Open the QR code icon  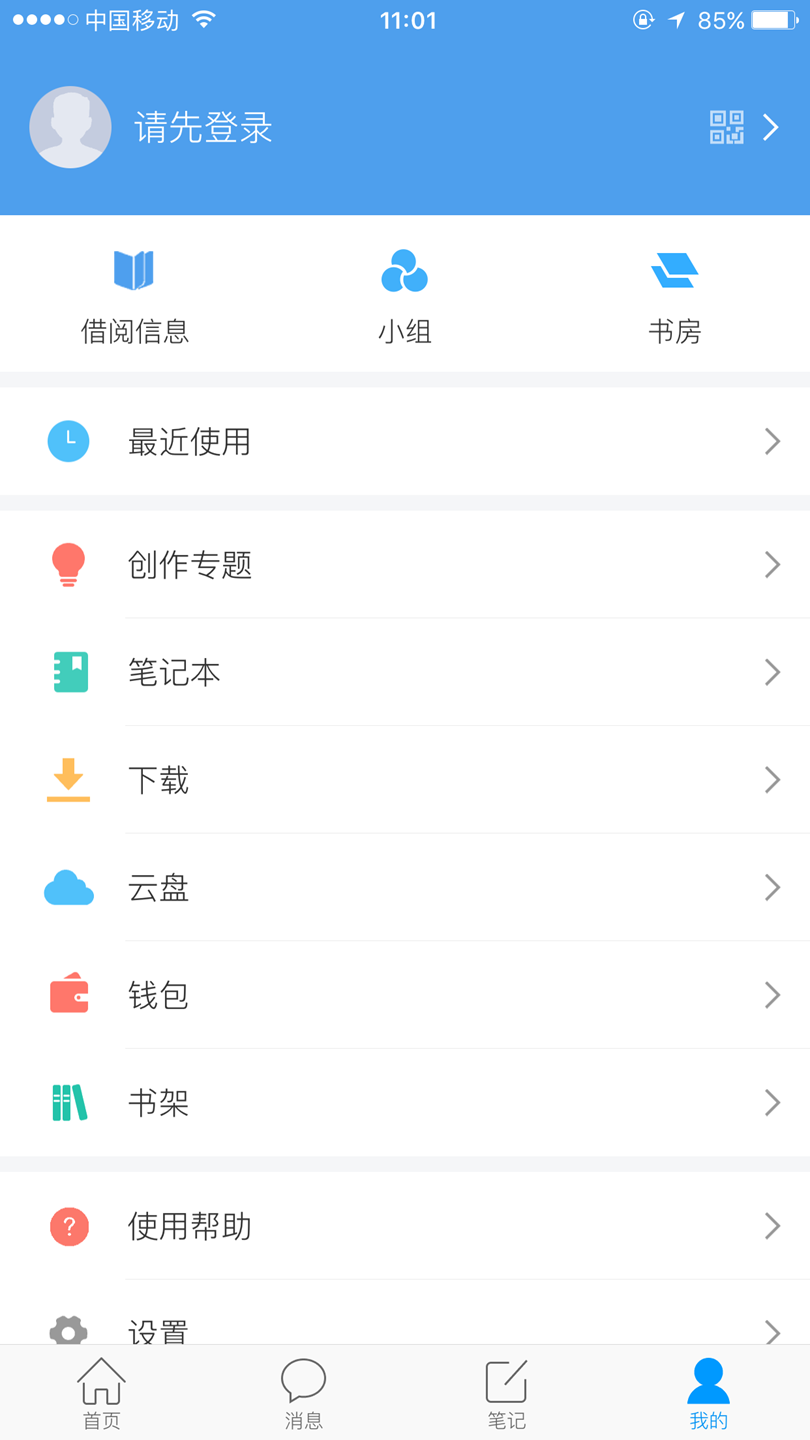click(x=726, y=128)
